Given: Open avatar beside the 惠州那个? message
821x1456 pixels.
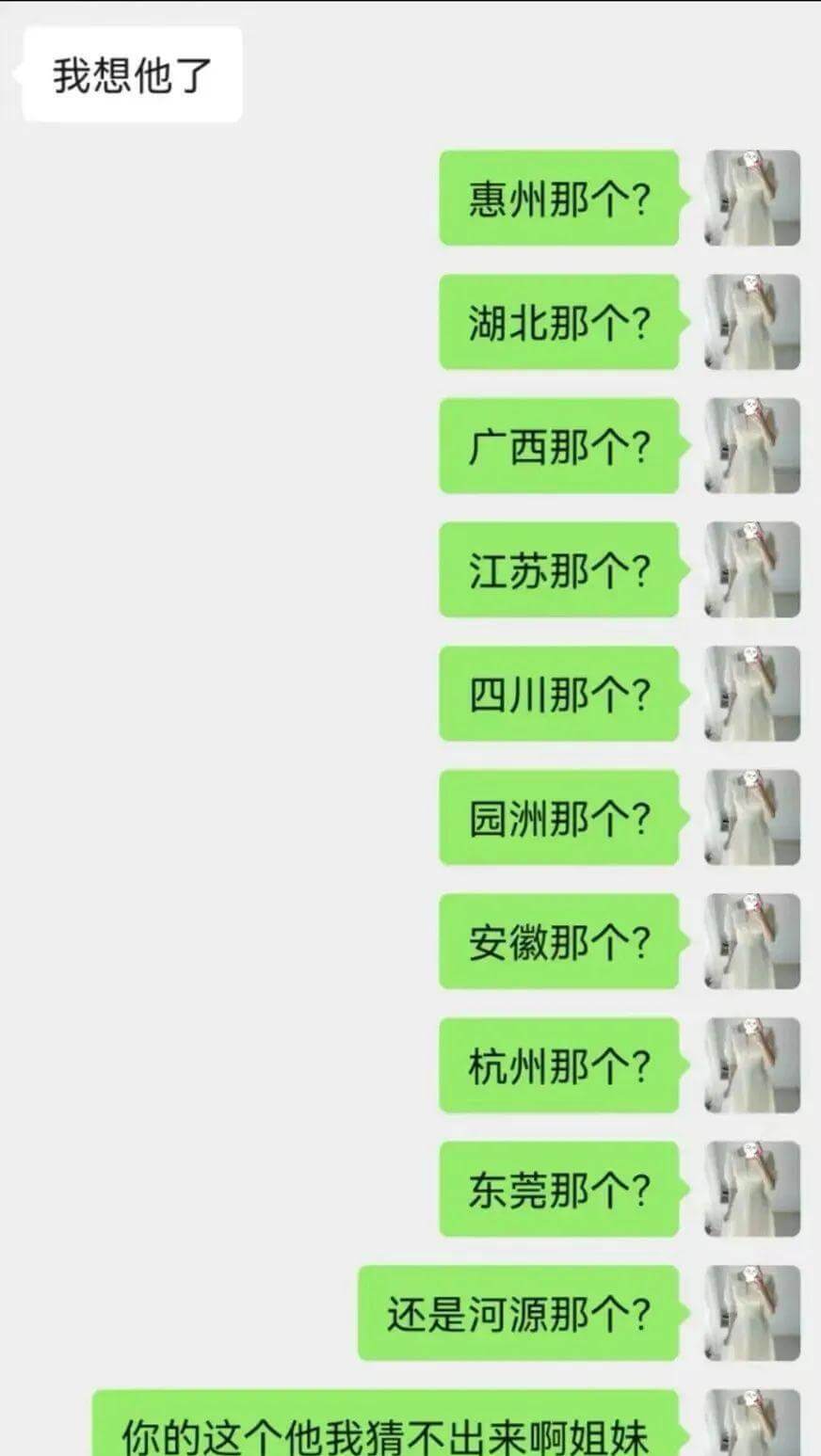Looking at the screenshot, I should [752, 198].
